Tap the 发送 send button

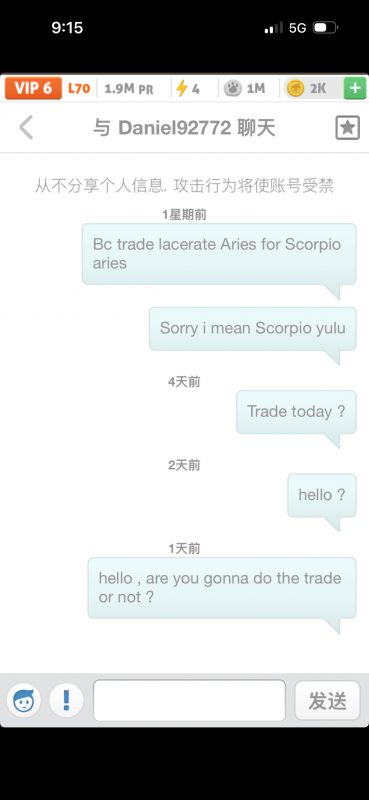pos(327,701)
